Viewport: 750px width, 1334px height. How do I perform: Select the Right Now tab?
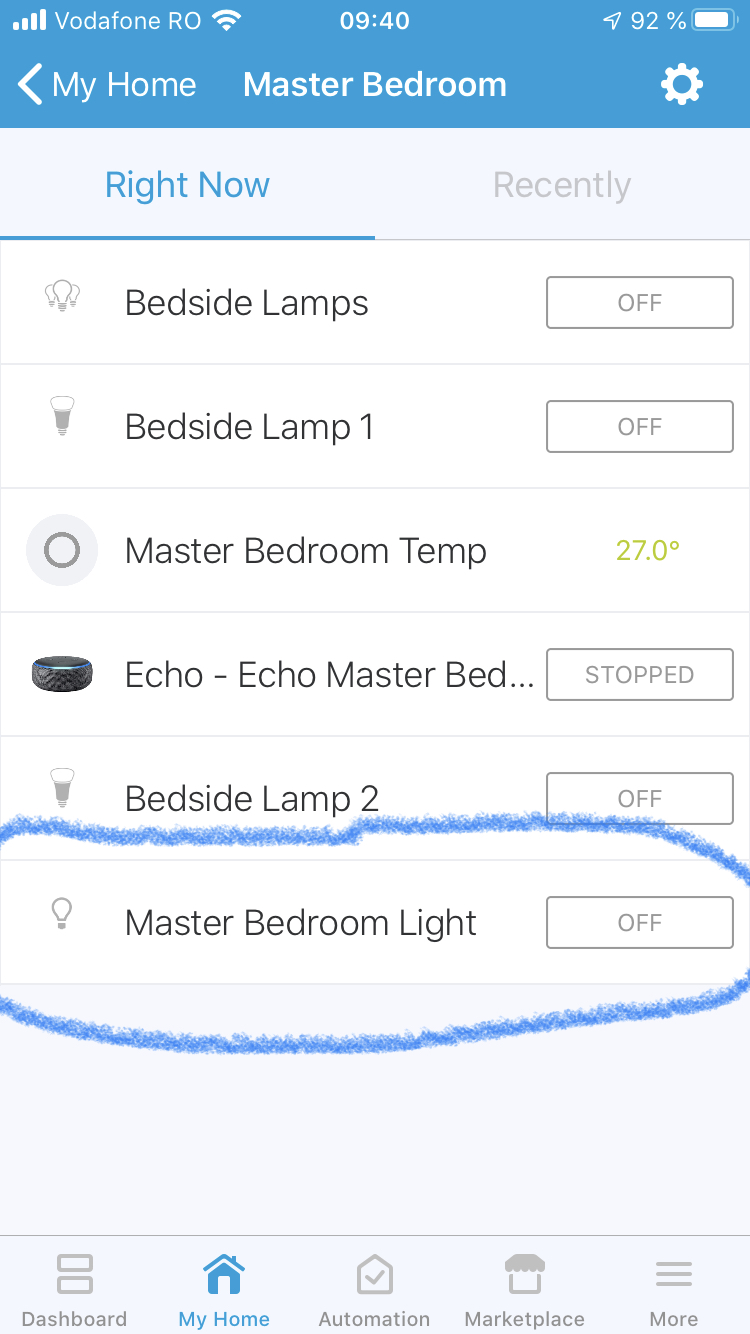pyautogui.click(x=187, y=185)
